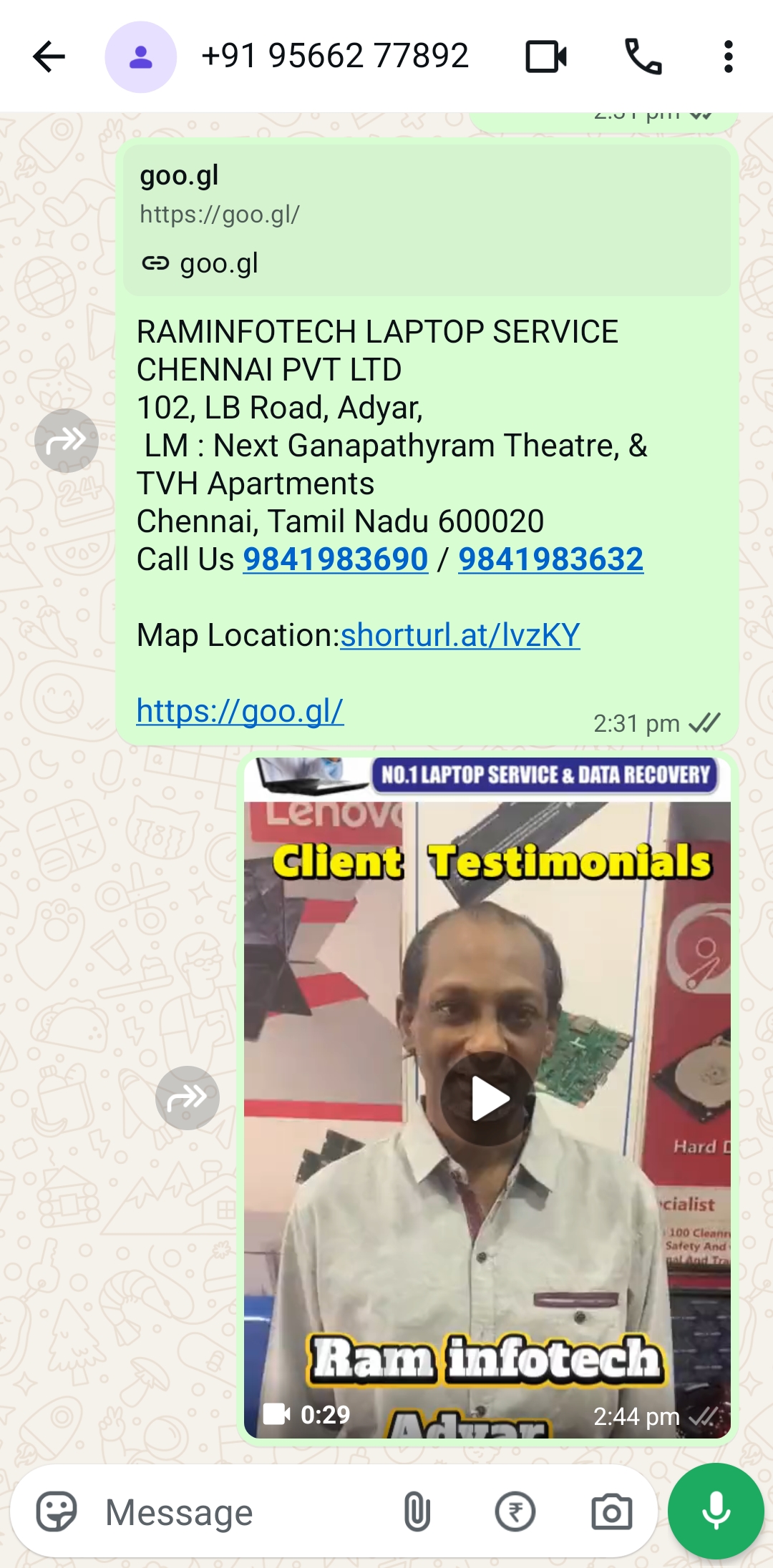773x1568 pixels.
Task: Start a video call
Action: pos(546,57)
